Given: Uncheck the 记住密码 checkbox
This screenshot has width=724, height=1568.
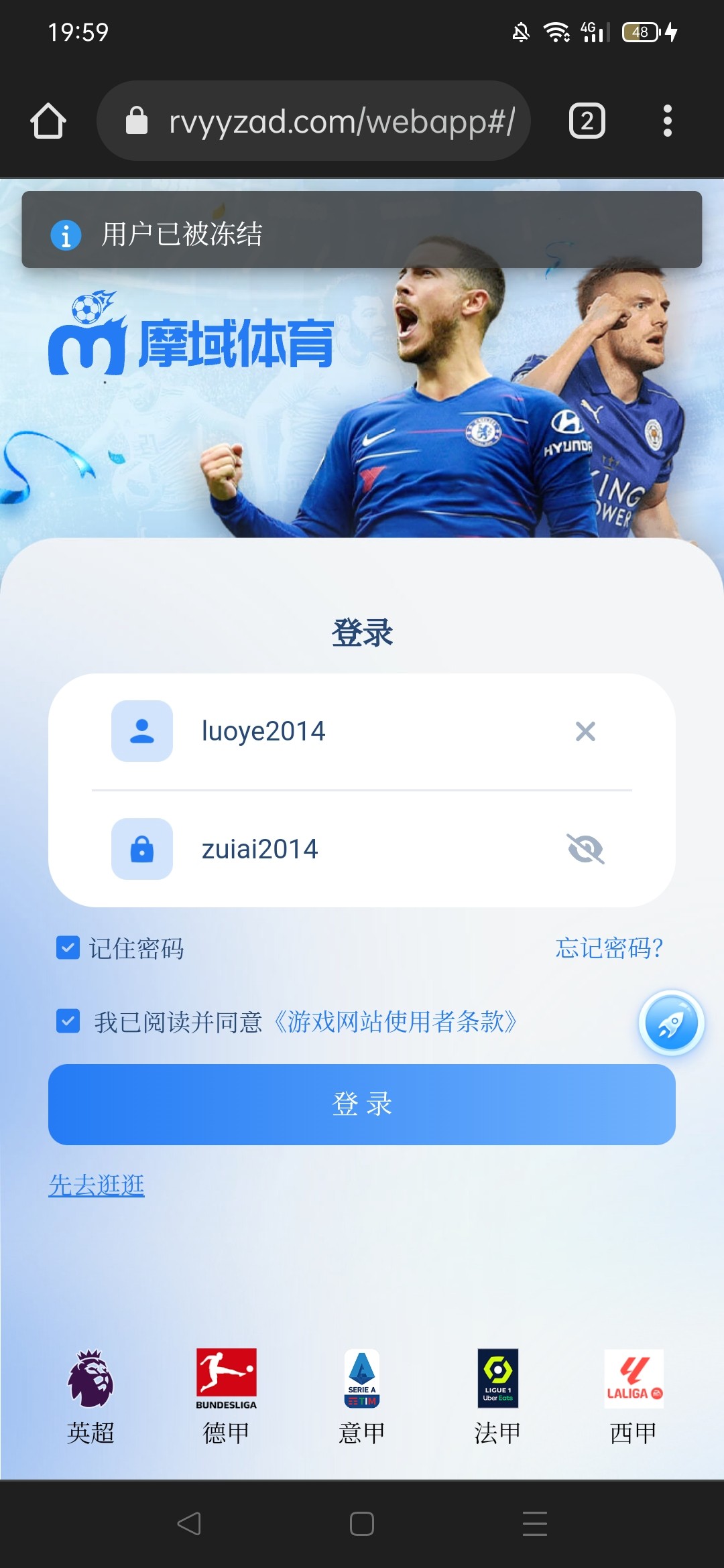Looking at the screenshot, I should [x=68, y=948].
